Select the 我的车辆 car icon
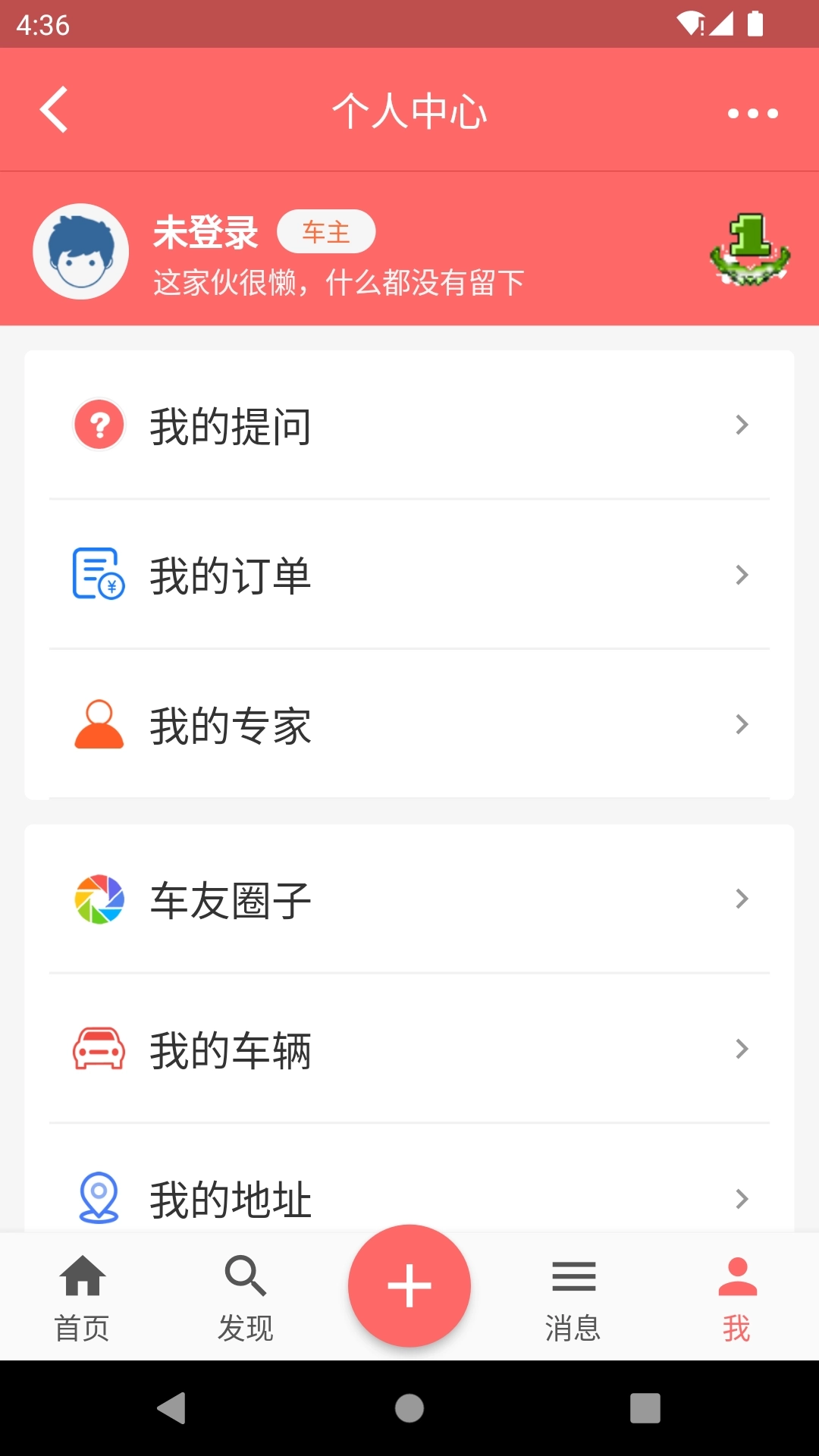819x1456 pixels. click(99, 1050)
